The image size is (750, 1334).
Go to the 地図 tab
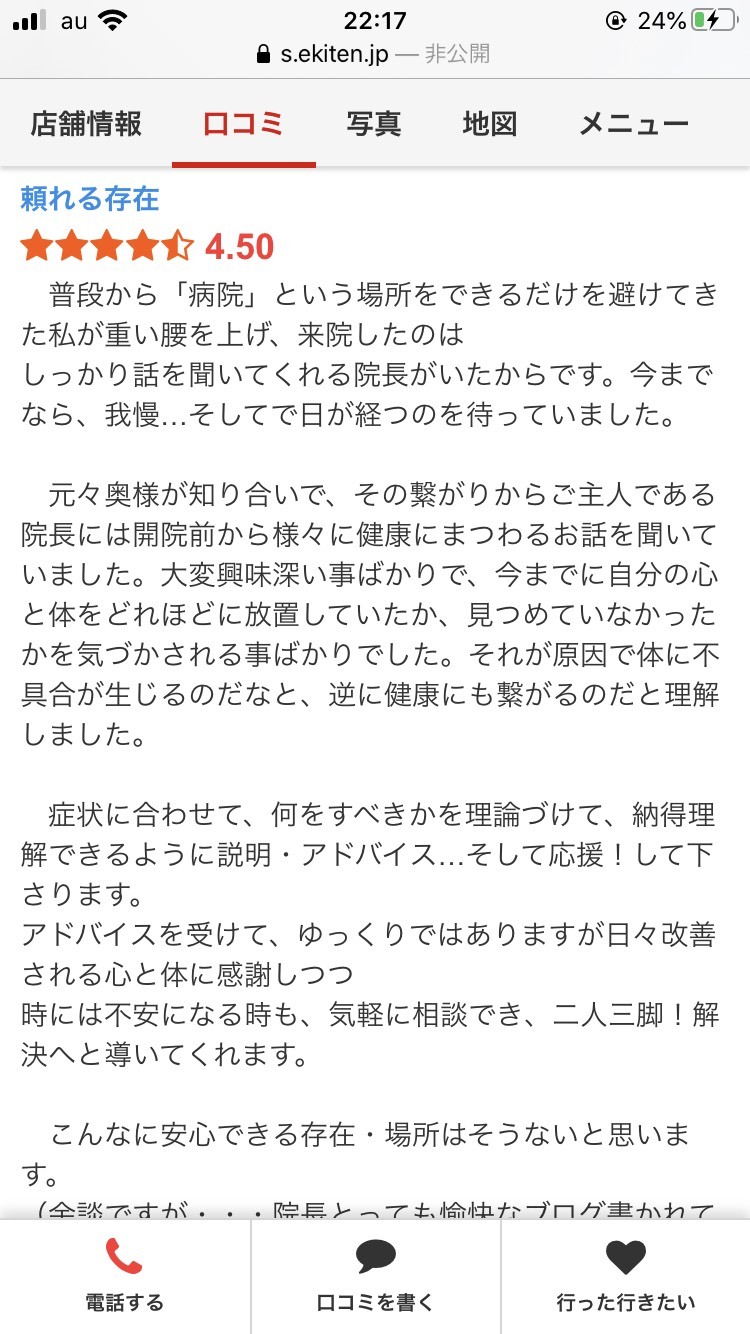click(490, 124)
